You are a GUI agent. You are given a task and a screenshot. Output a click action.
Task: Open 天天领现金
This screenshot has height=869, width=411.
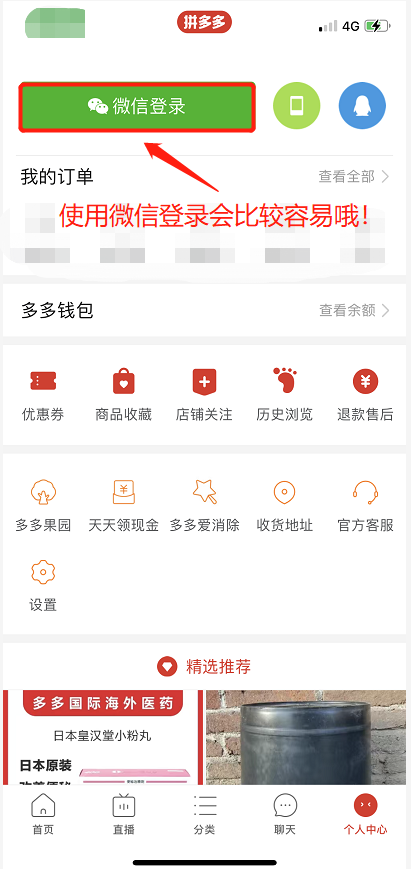point(124,505)
